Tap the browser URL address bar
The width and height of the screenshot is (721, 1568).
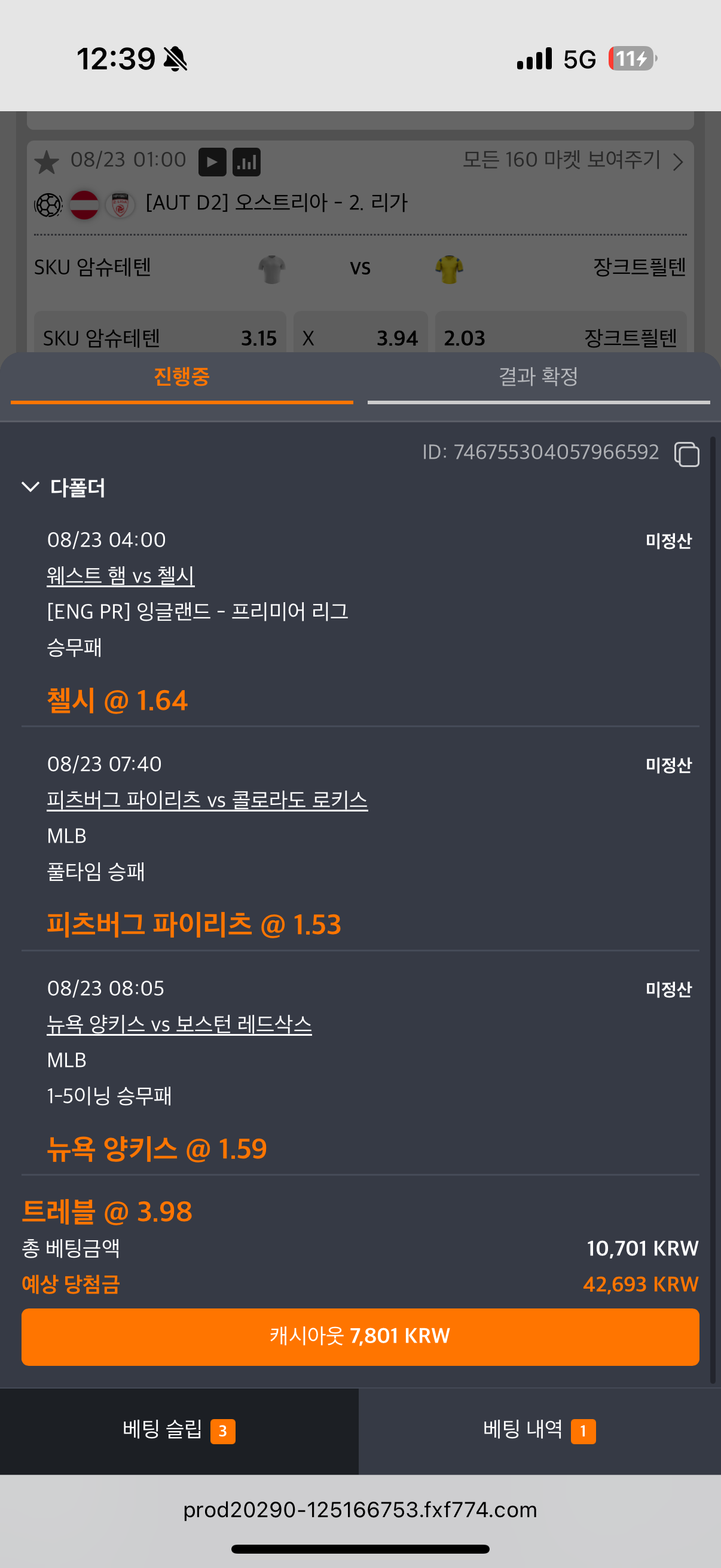pos(360,1509)
